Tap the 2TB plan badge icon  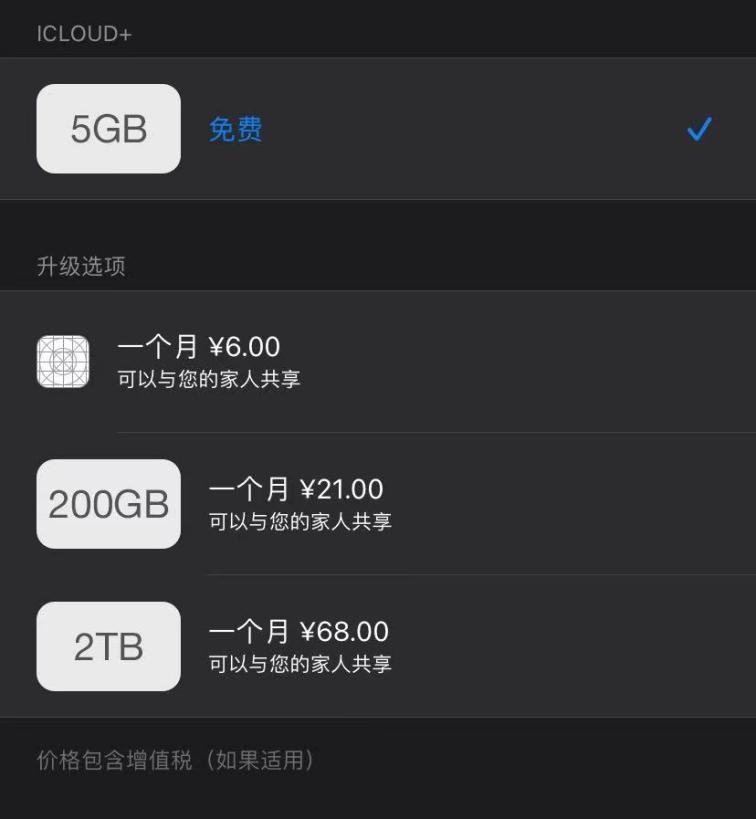tap(107, 647)
